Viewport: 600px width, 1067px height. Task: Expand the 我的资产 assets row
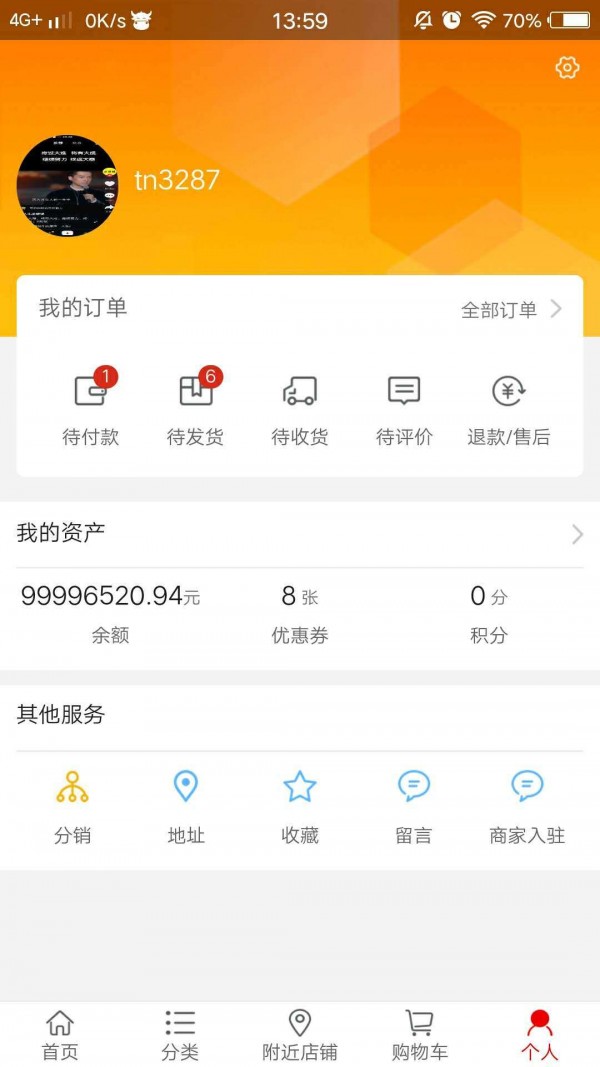pos(576,535)
